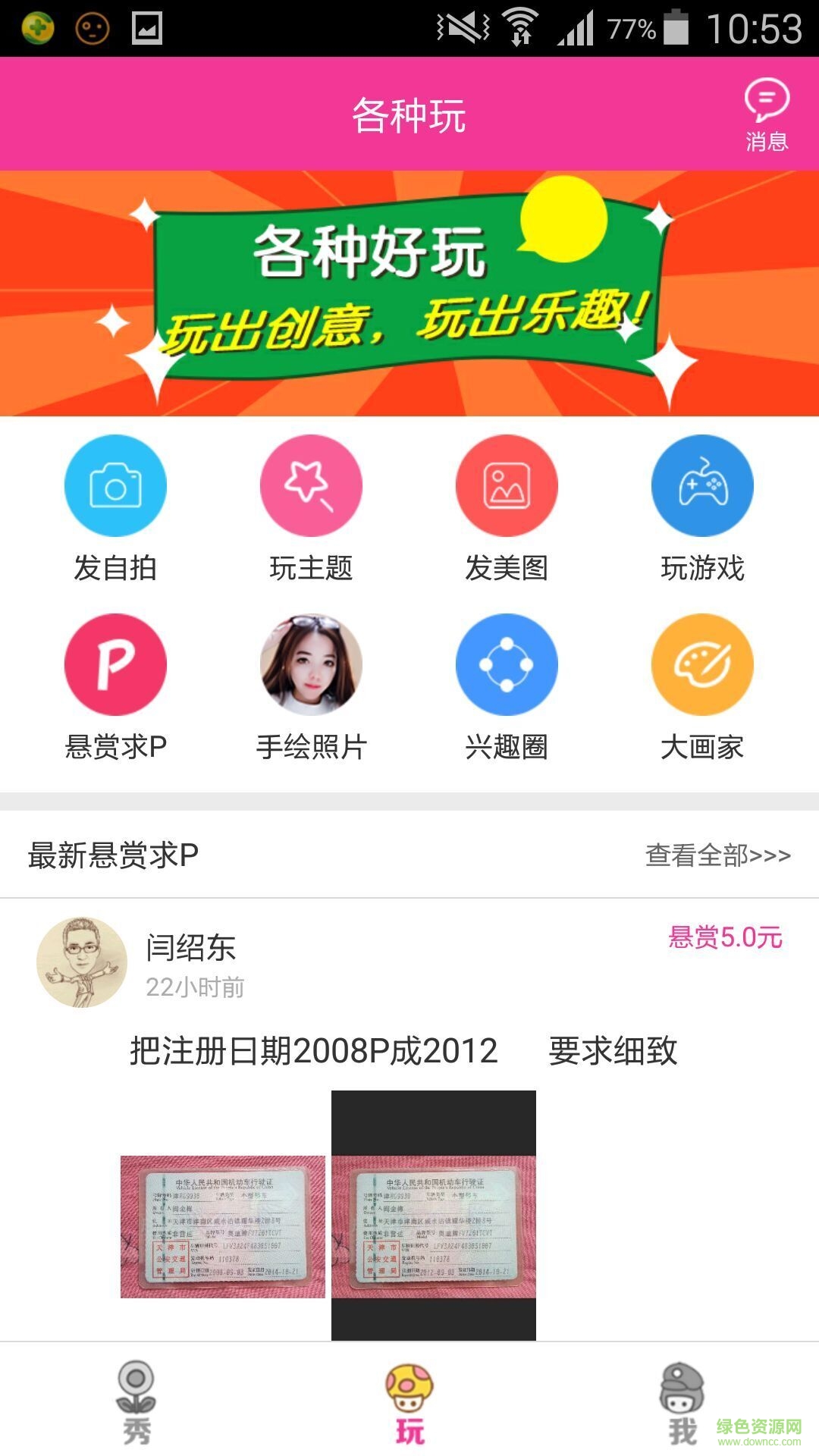Switch to the 玩 tab

tap(409, 1407)
